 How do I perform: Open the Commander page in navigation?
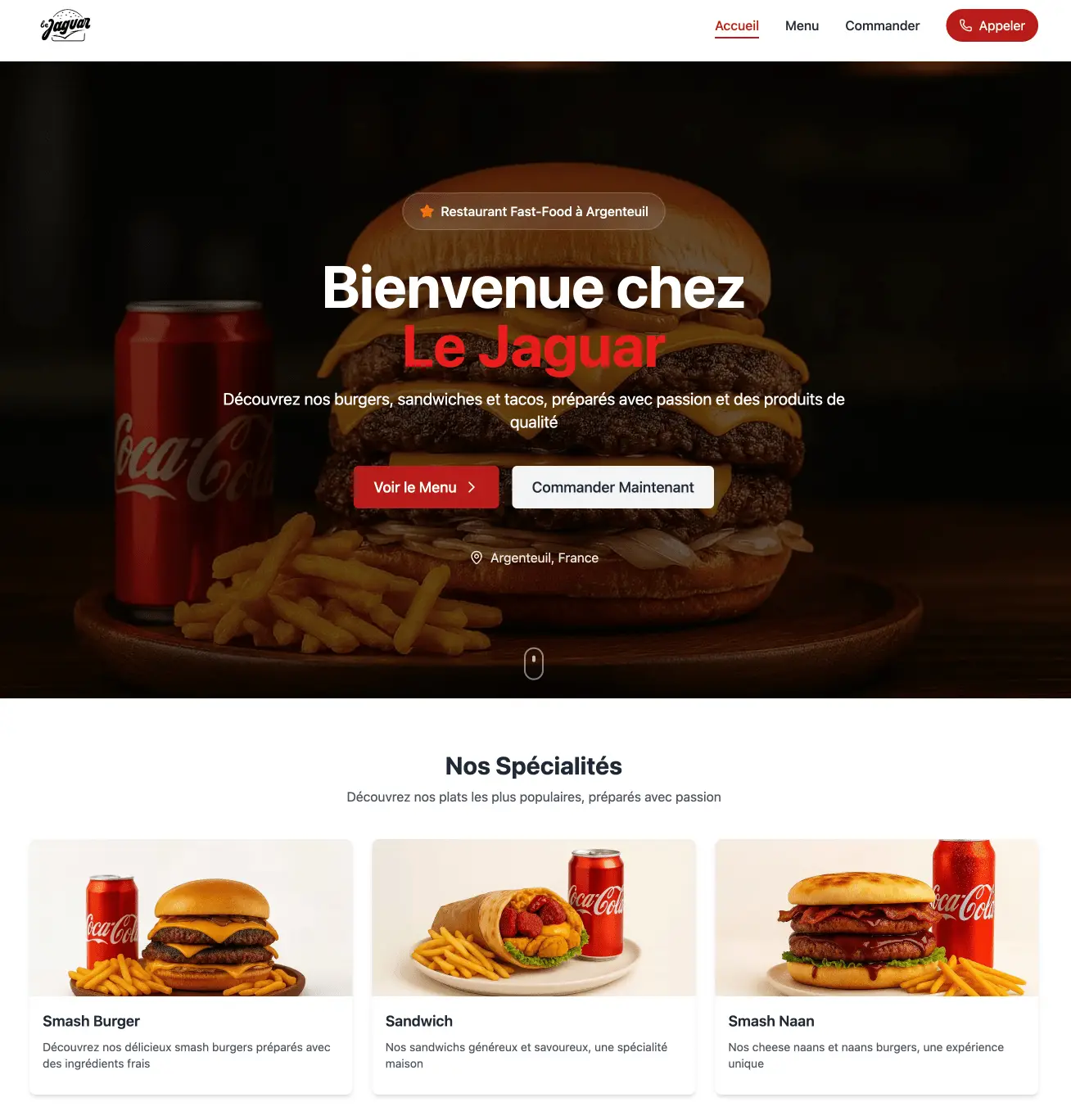(x=882, y=26)
